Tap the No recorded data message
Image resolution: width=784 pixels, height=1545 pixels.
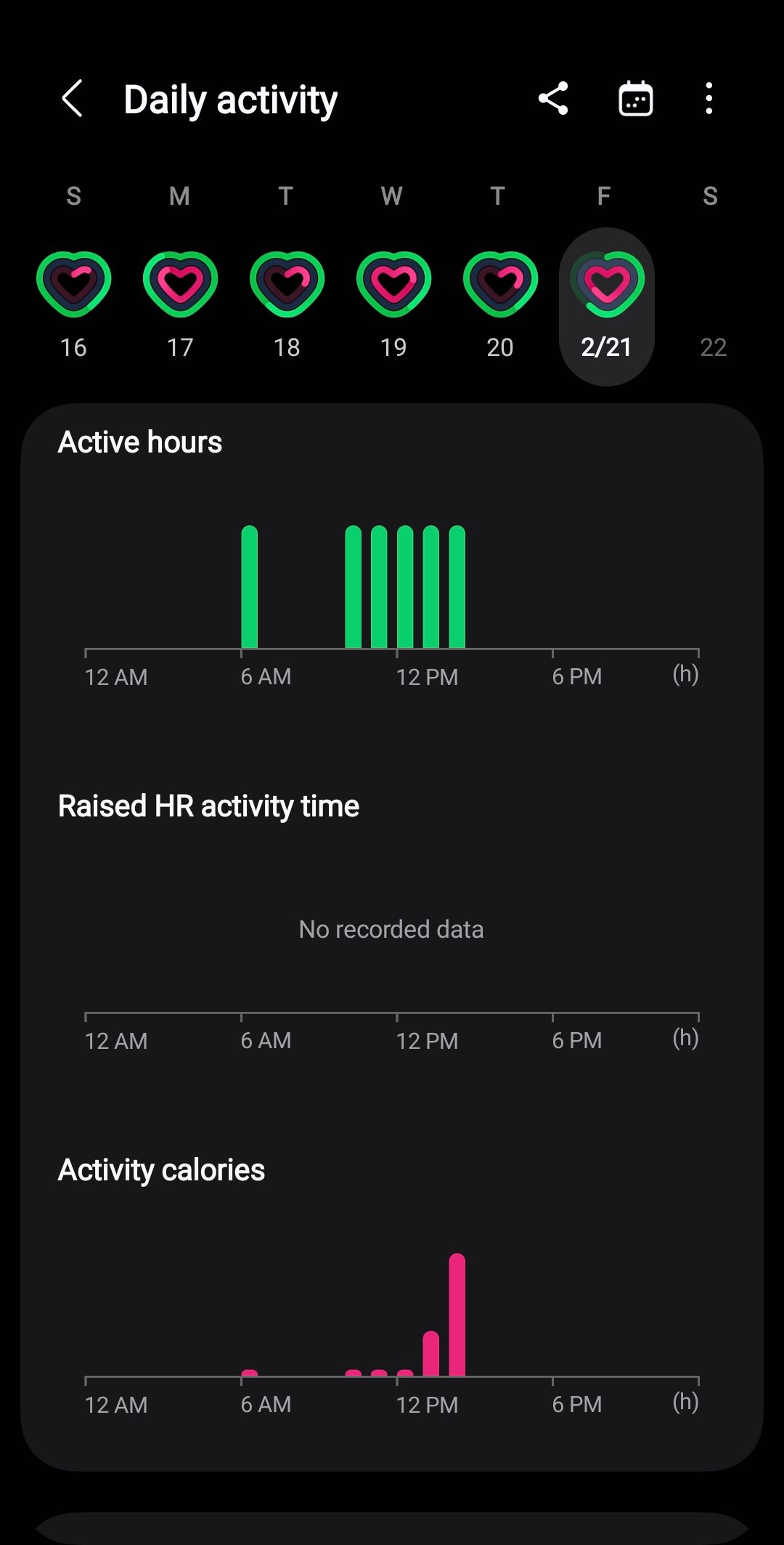(x=391, y=928)
